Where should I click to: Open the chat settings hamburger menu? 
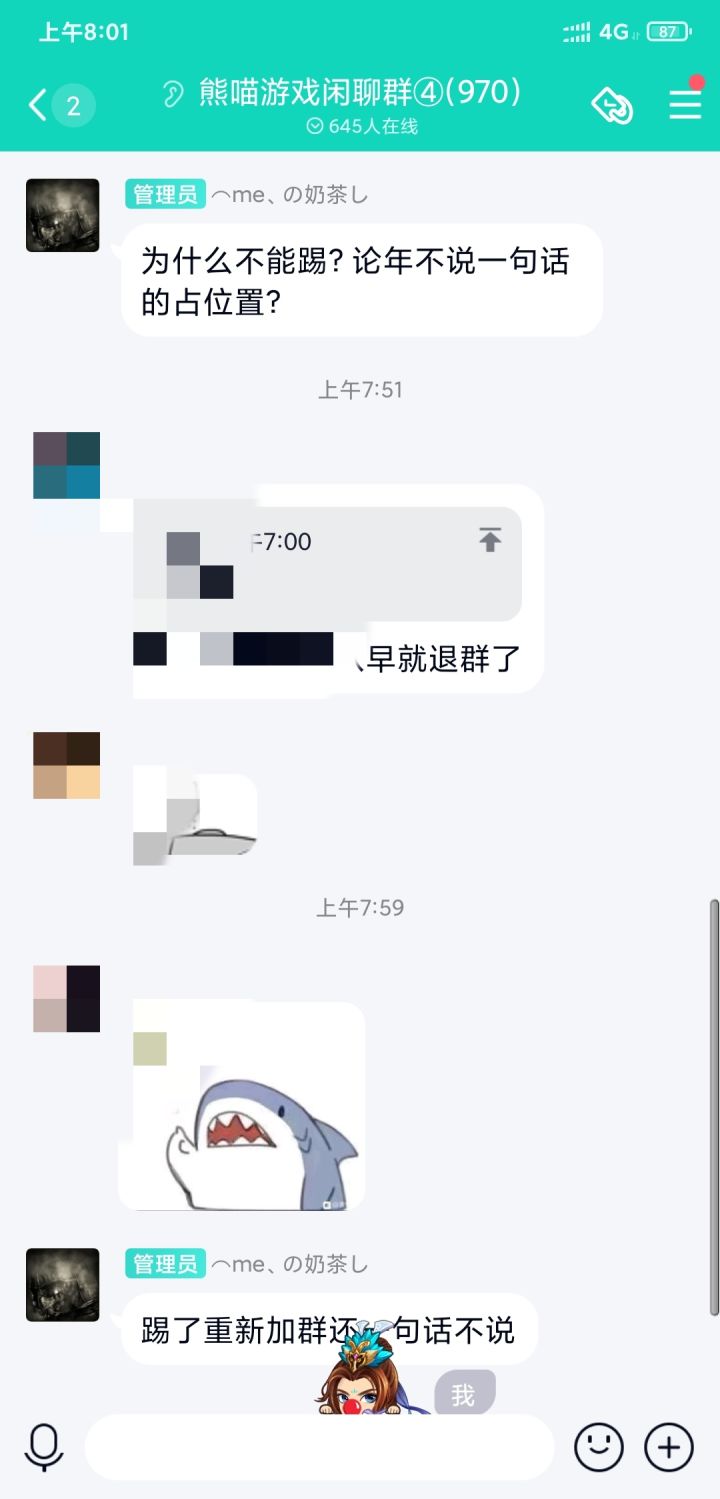(x=685, y=104)
